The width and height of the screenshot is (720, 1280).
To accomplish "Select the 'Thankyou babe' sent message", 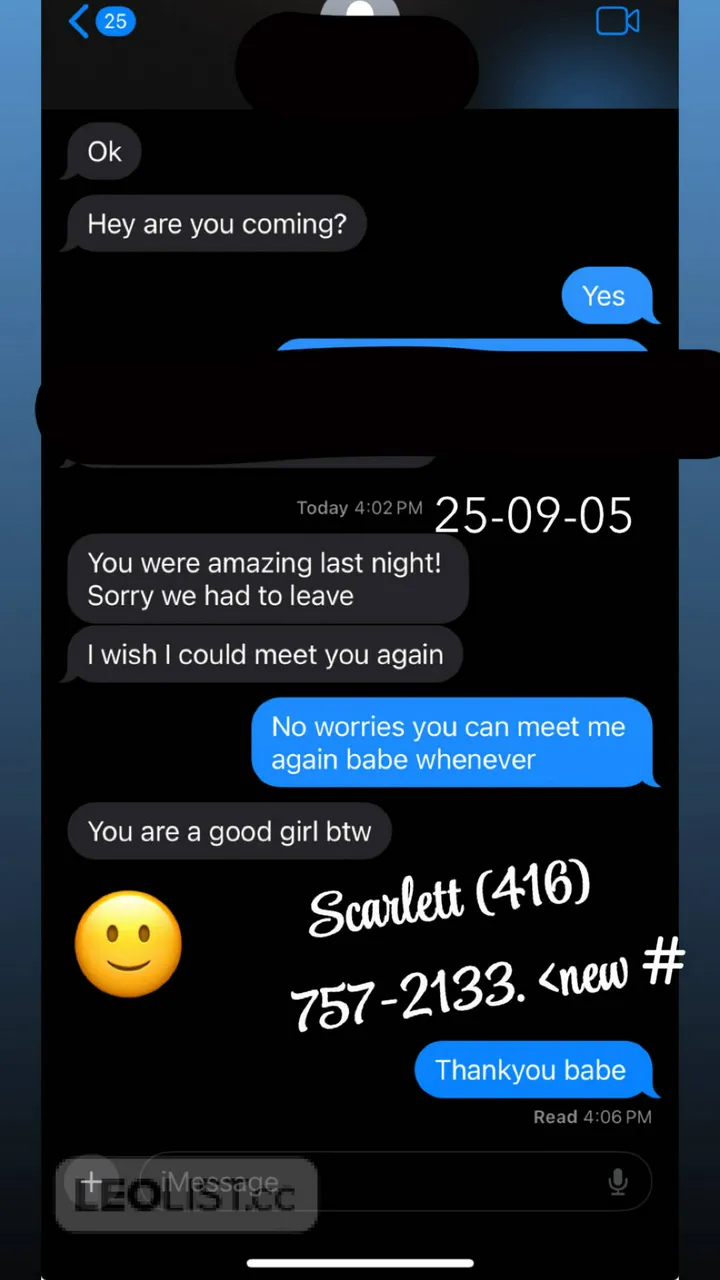I will point(532,1070).
